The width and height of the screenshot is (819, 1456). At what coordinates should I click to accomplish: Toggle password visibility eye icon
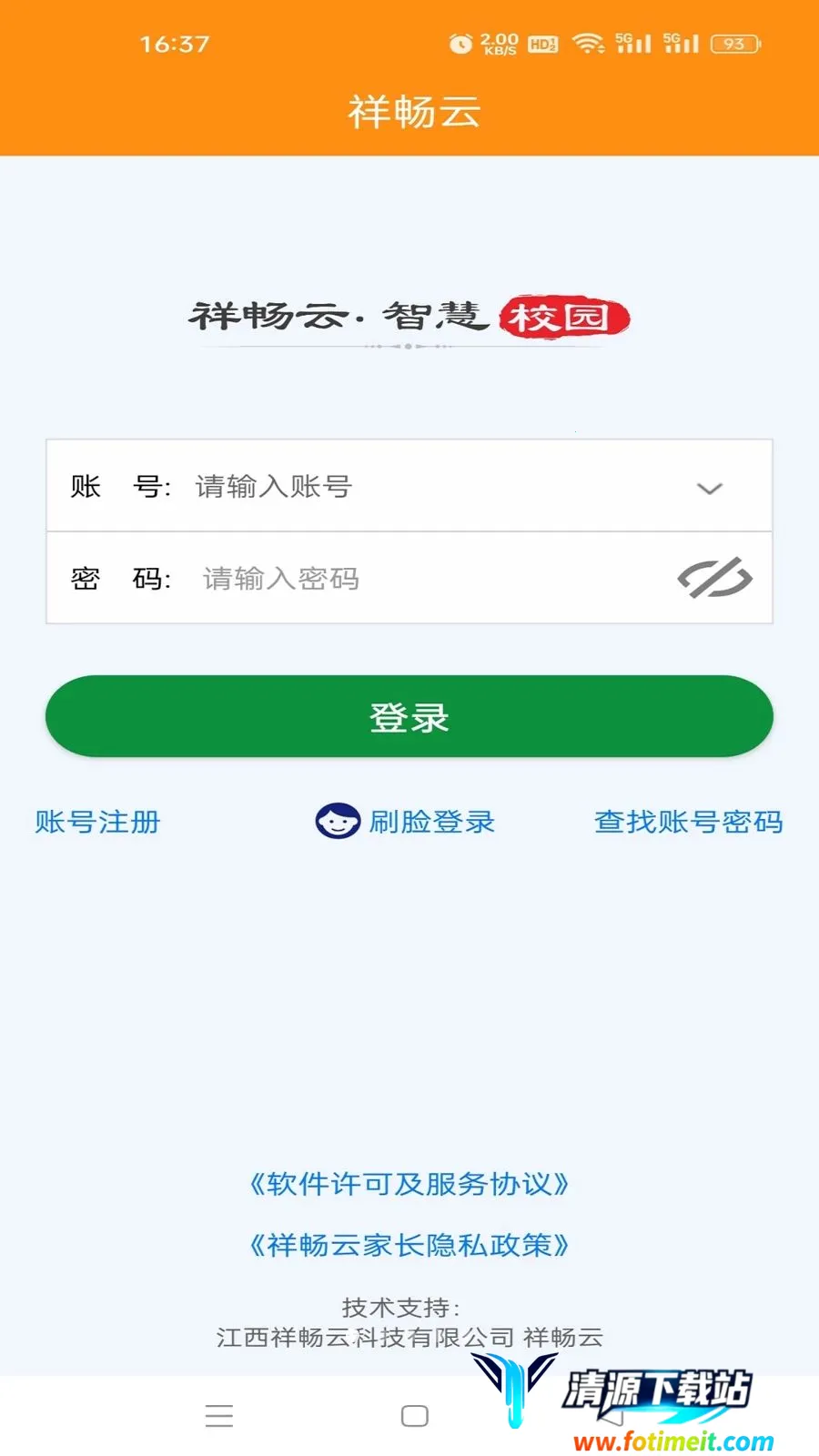pos(715,578)
